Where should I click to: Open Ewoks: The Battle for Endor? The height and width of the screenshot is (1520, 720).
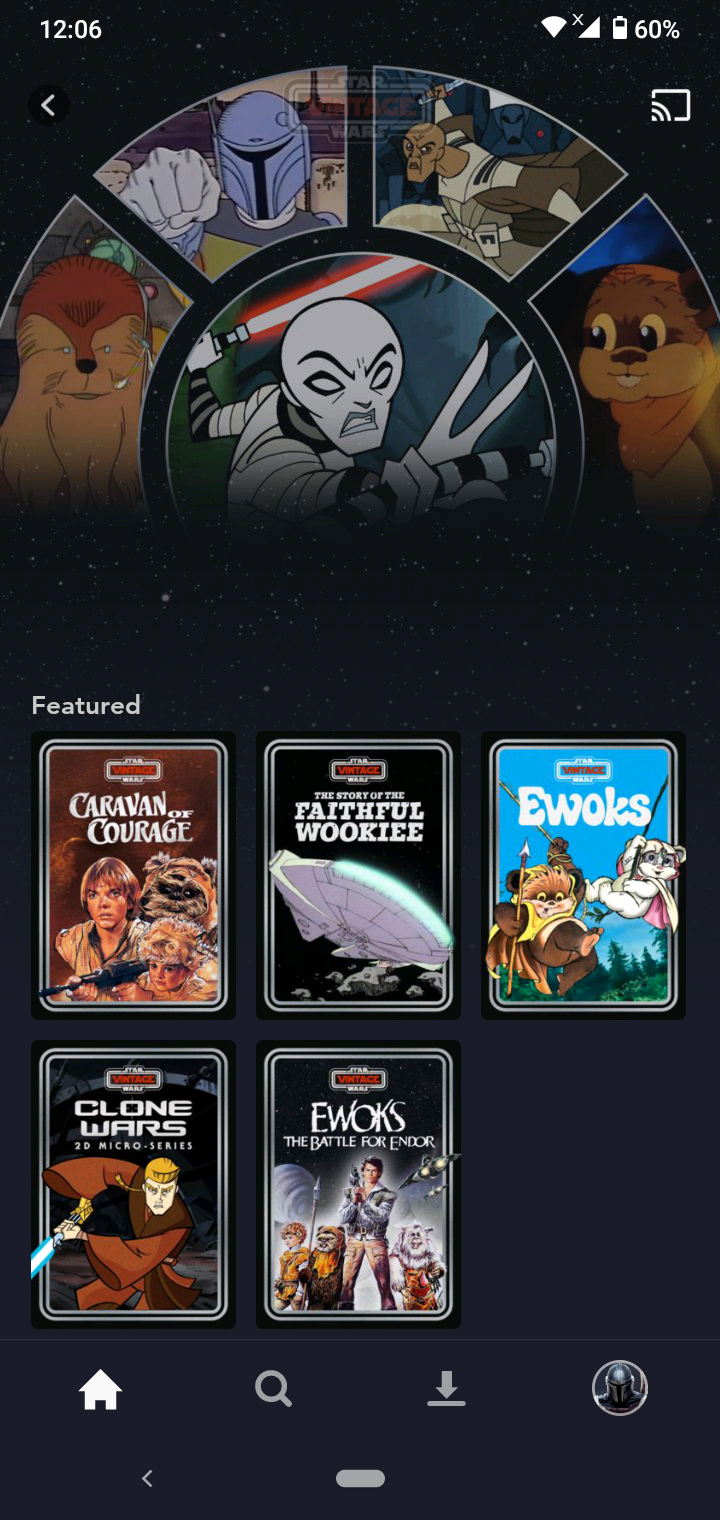coord(358,1184)
